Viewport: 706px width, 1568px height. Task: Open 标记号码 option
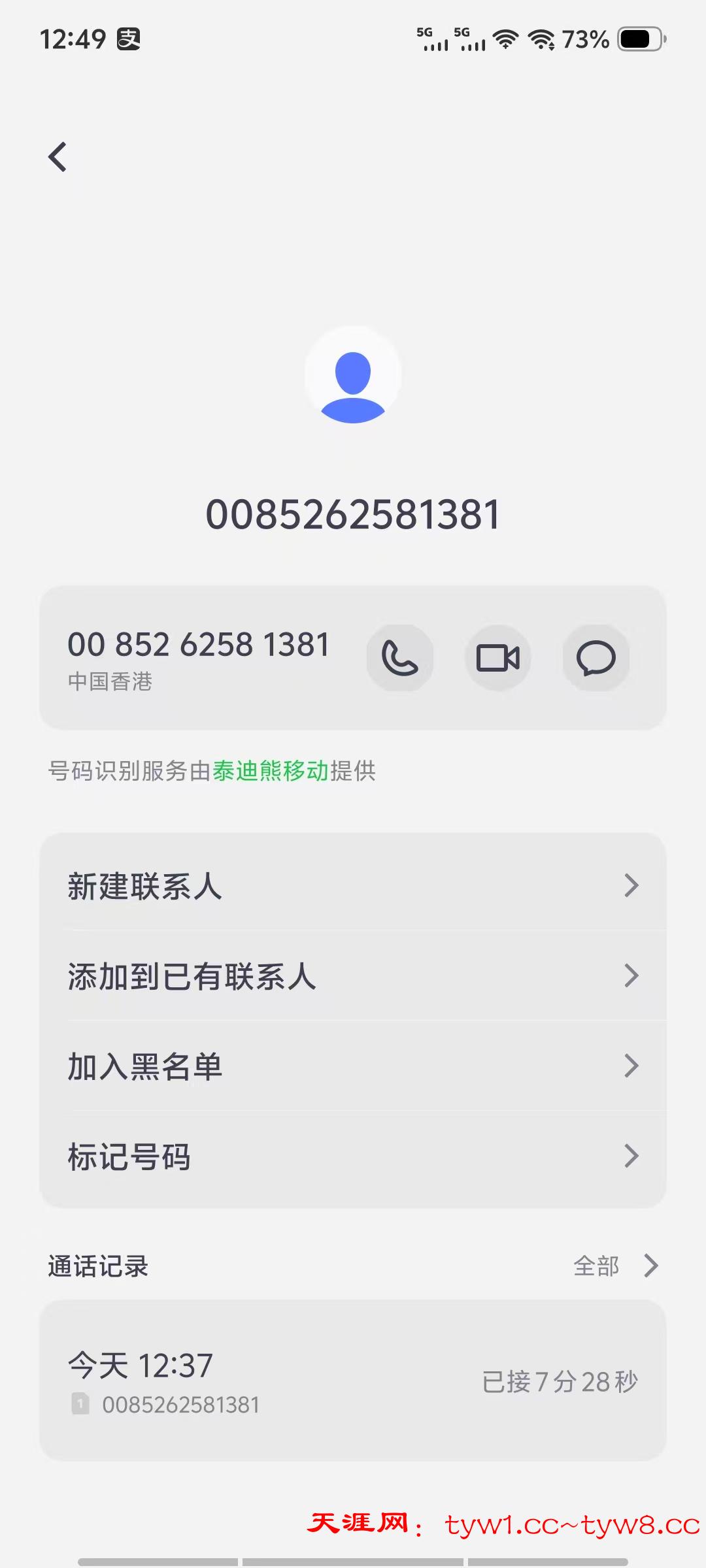[353, 1156]
